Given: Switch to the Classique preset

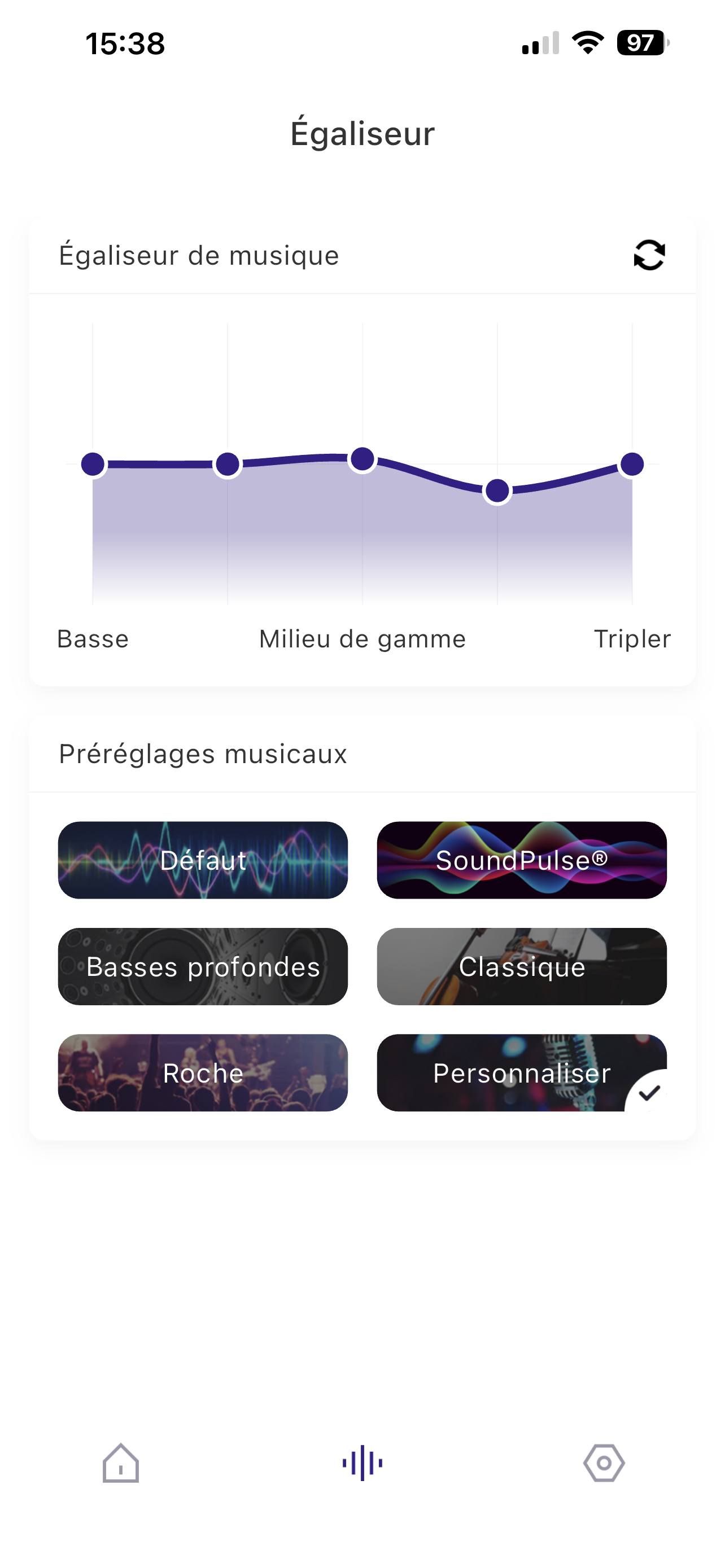Looking at the screenshot, I should click(522, 966).
